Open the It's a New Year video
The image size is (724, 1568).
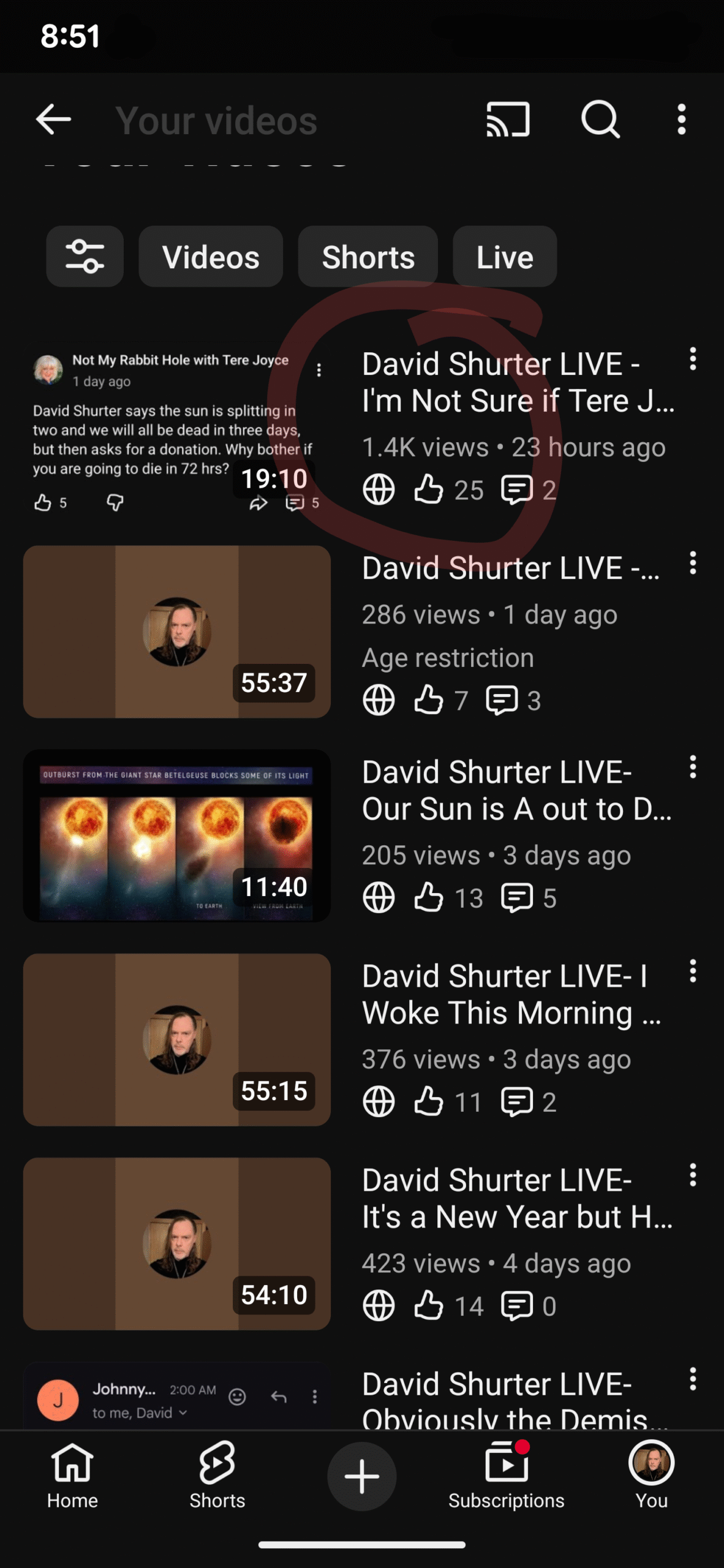[176, 1243]
